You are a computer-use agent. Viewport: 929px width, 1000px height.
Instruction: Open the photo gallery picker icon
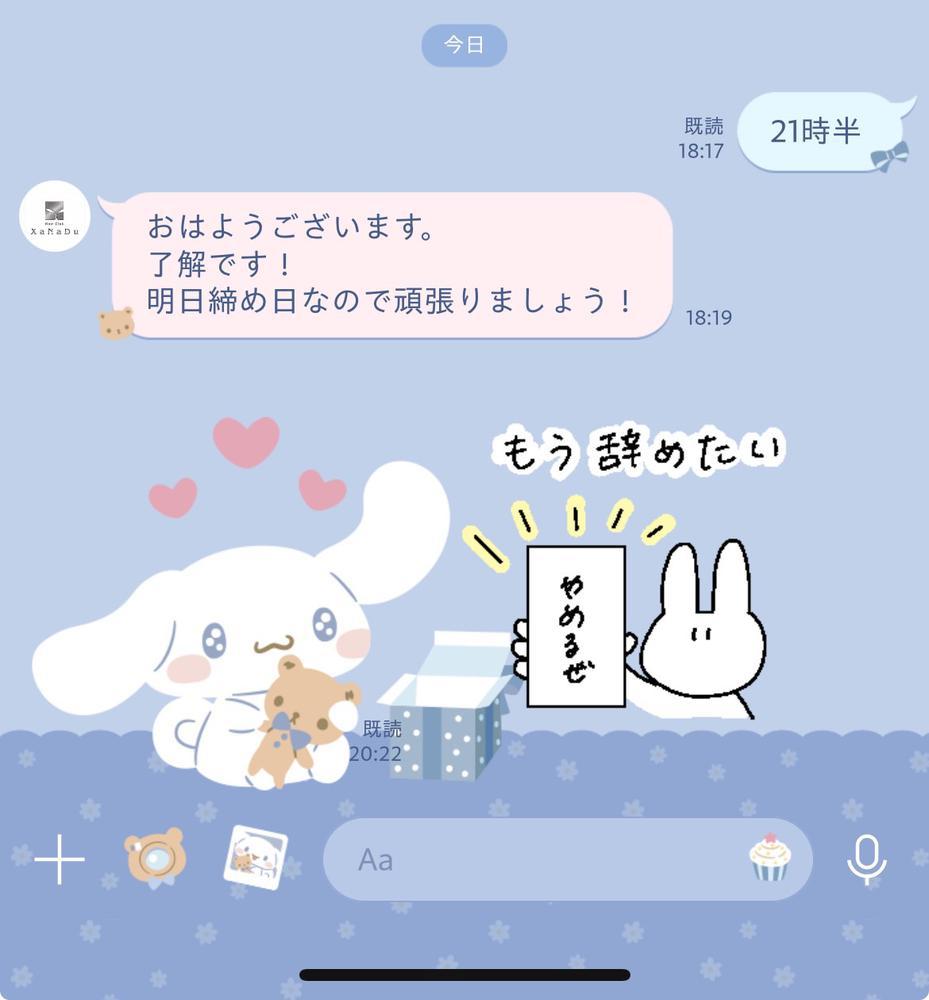pyautogui.click(x=254, y=857)
